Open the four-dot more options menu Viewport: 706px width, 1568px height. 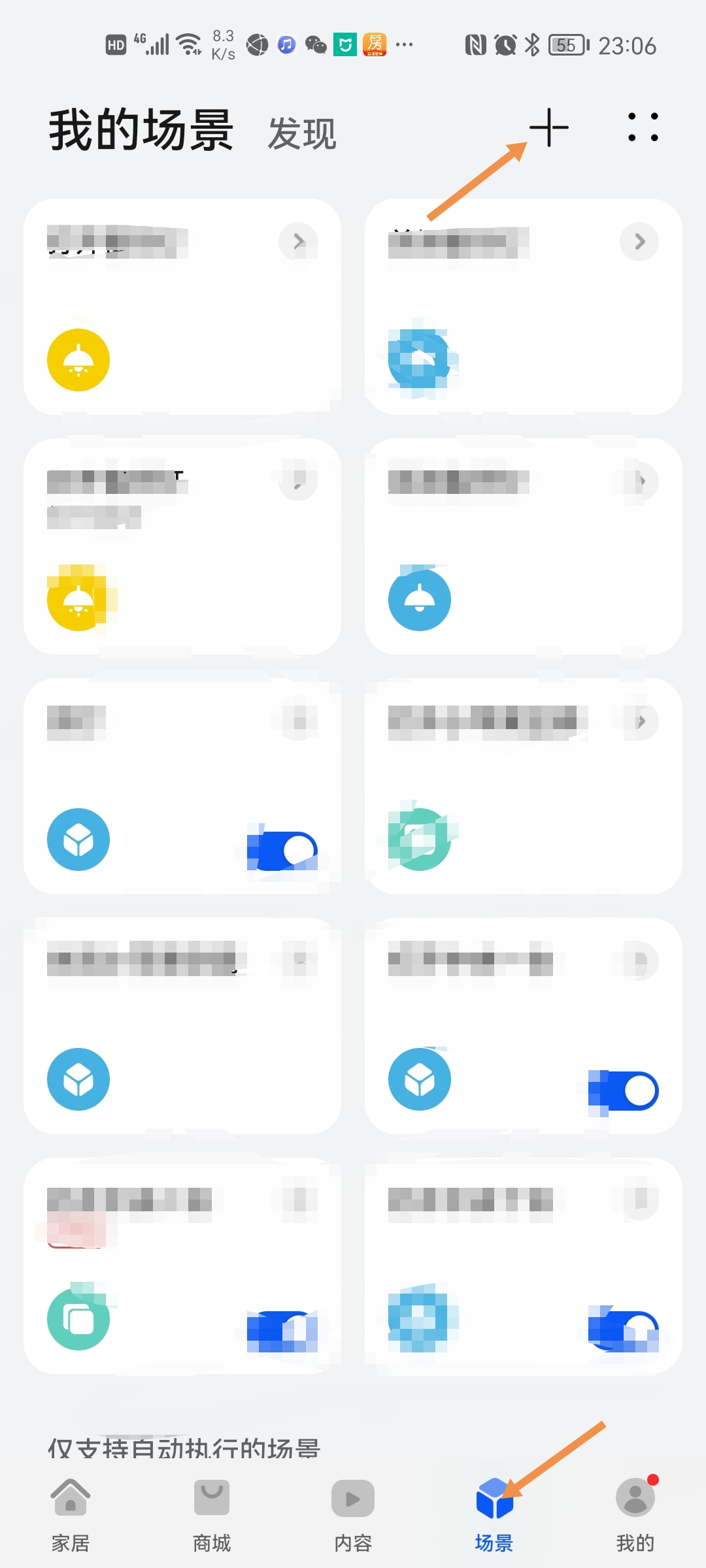click(643, 127)
